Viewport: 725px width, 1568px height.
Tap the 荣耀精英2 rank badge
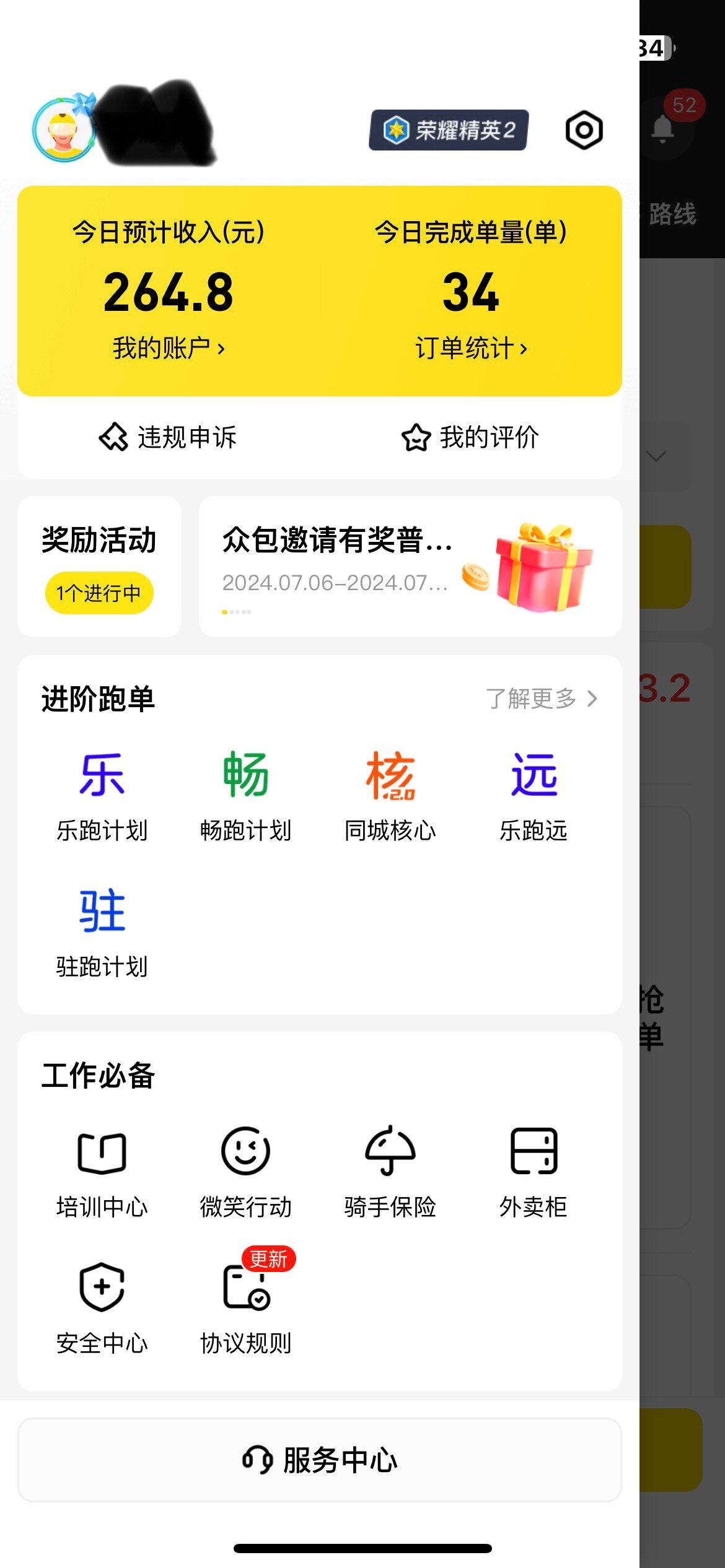(x=449, y=130)
